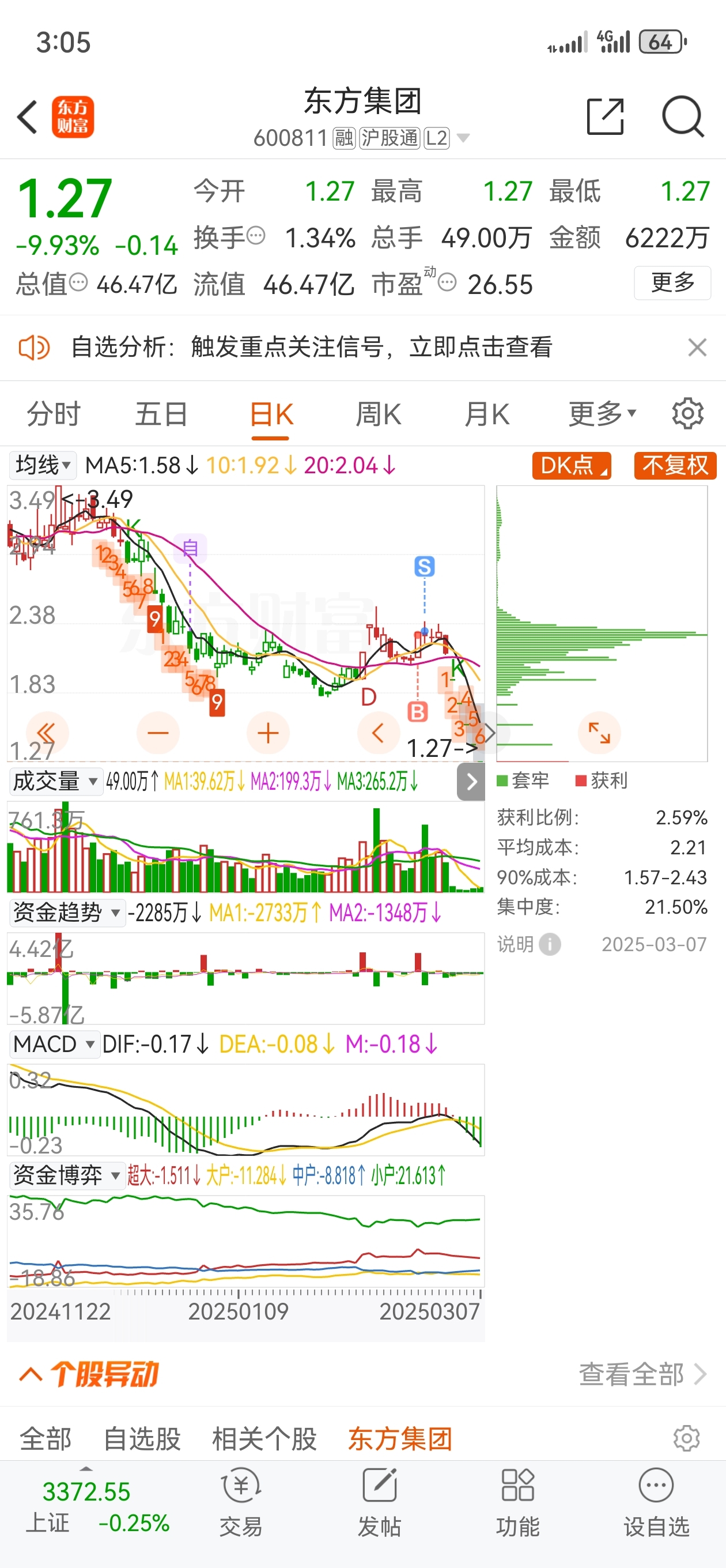726x1568 pixels.
Task: Change the 不复权 adjustment setting
Action: pos(675,466)
